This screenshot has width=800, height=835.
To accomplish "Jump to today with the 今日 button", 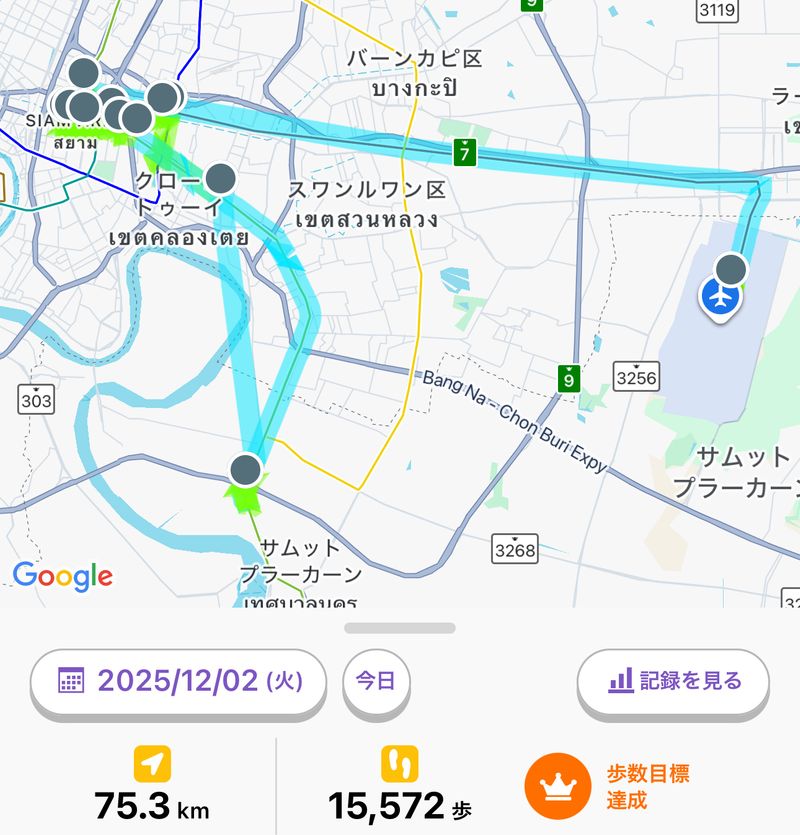I will pos(376,681).
